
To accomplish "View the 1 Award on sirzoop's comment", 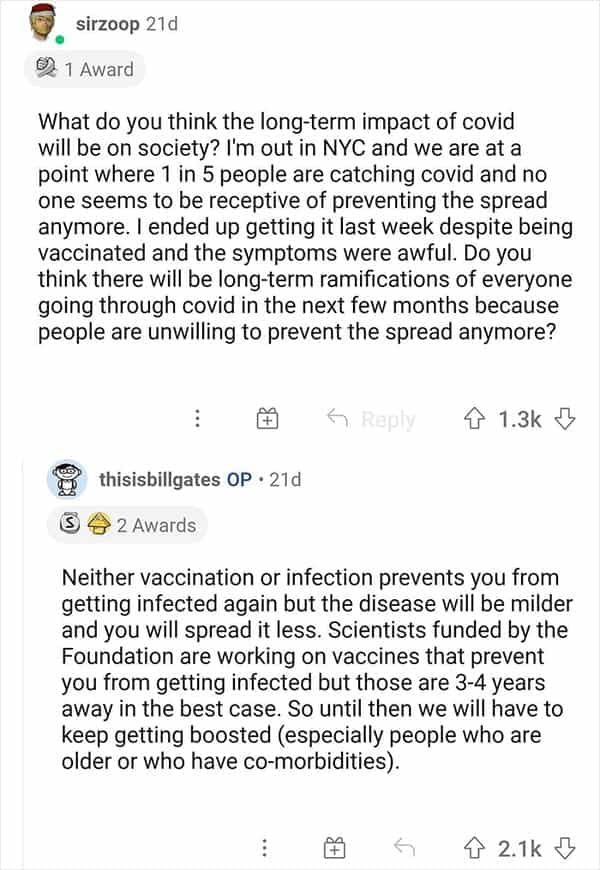I will [x=84, y=69].
